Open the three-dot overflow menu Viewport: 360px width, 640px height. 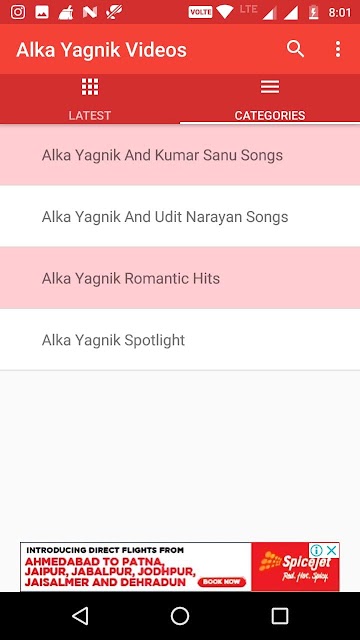(338, 49)
